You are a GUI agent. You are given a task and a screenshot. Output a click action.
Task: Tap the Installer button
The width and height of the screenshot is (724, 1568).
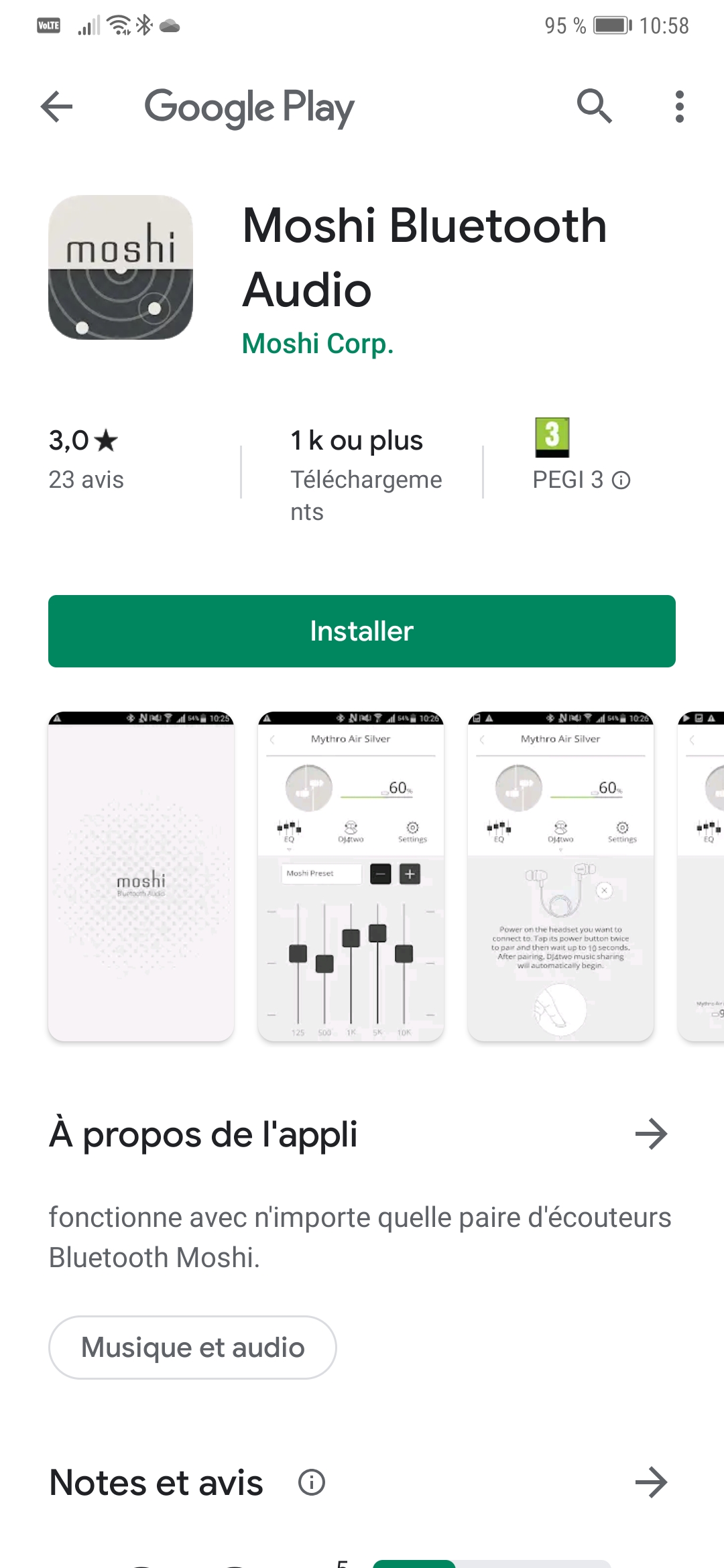(362, 631)
